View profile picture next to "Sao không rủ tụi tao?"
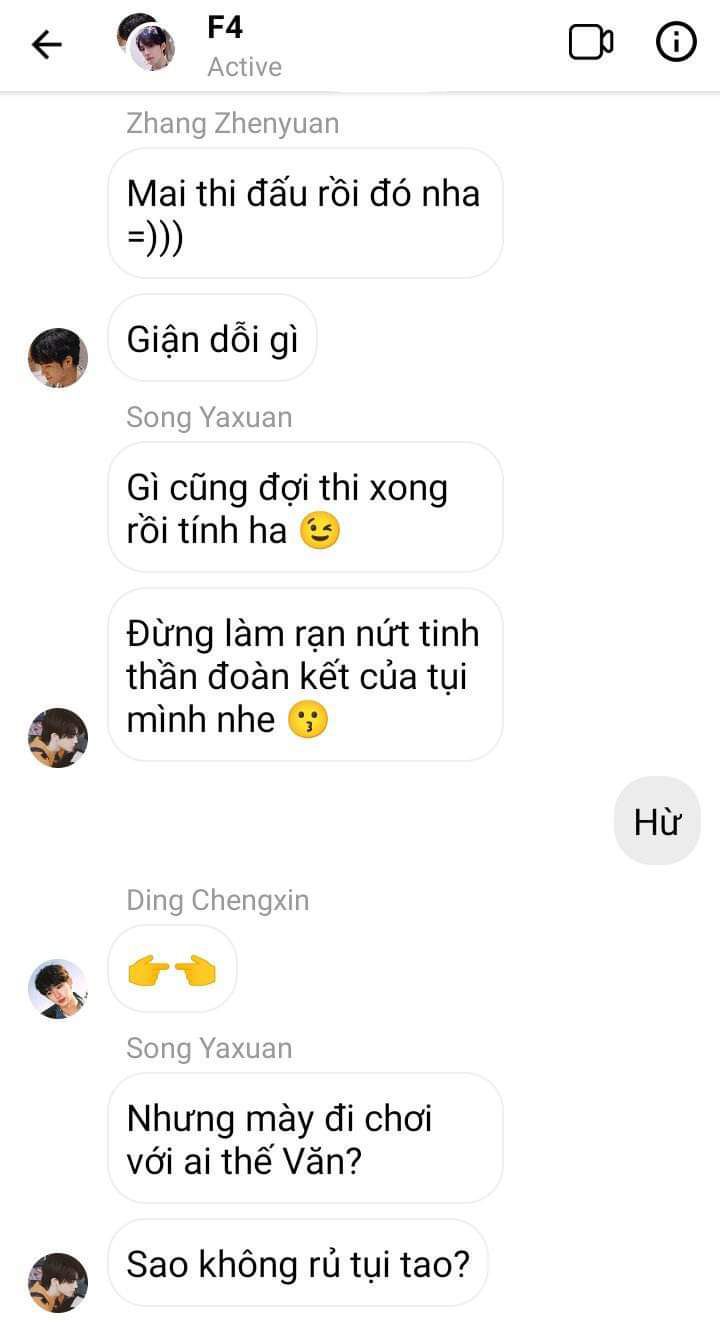 tap(58, 1282)
